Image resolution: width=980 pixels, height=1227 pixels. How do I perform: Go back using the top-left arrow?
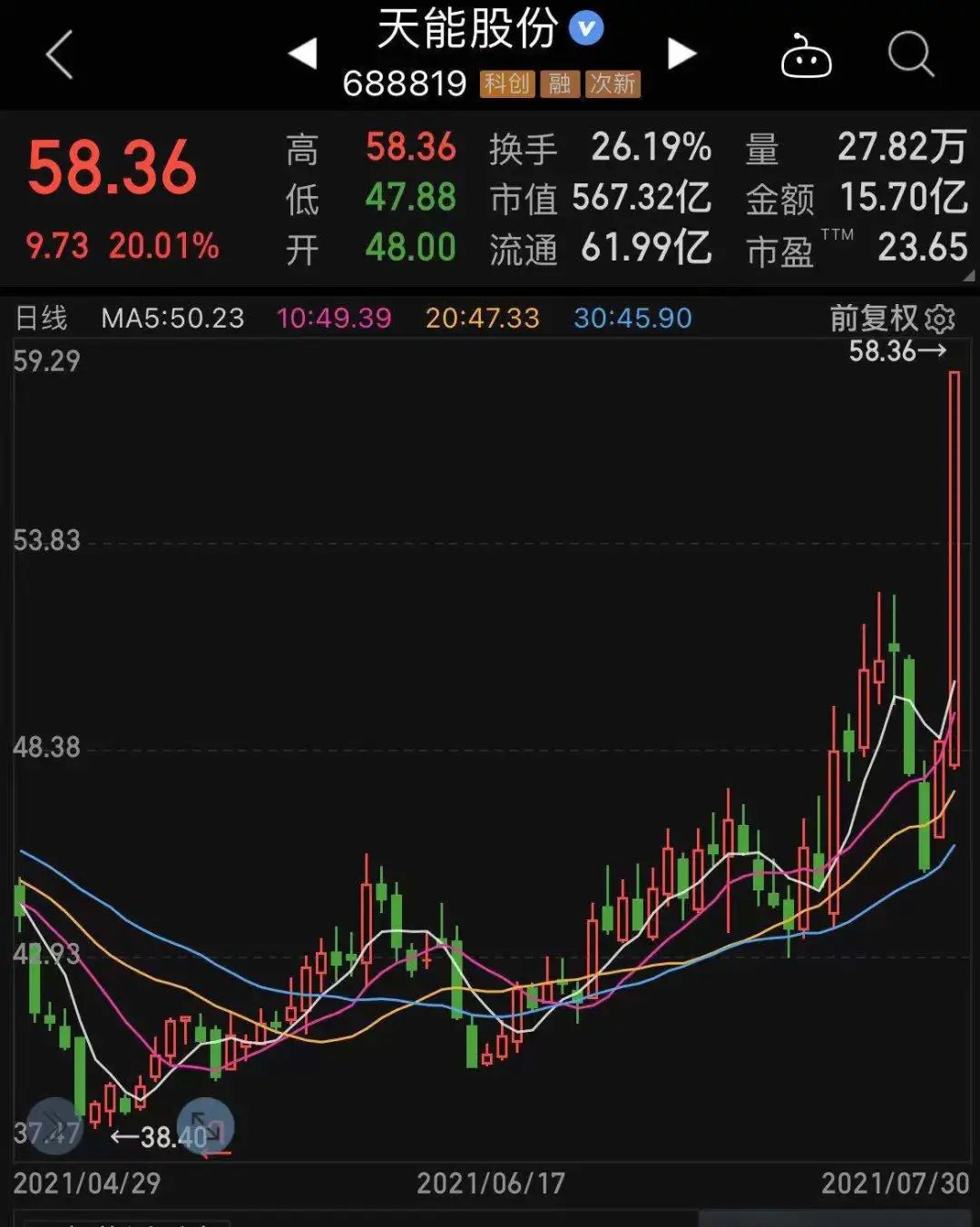59,54
